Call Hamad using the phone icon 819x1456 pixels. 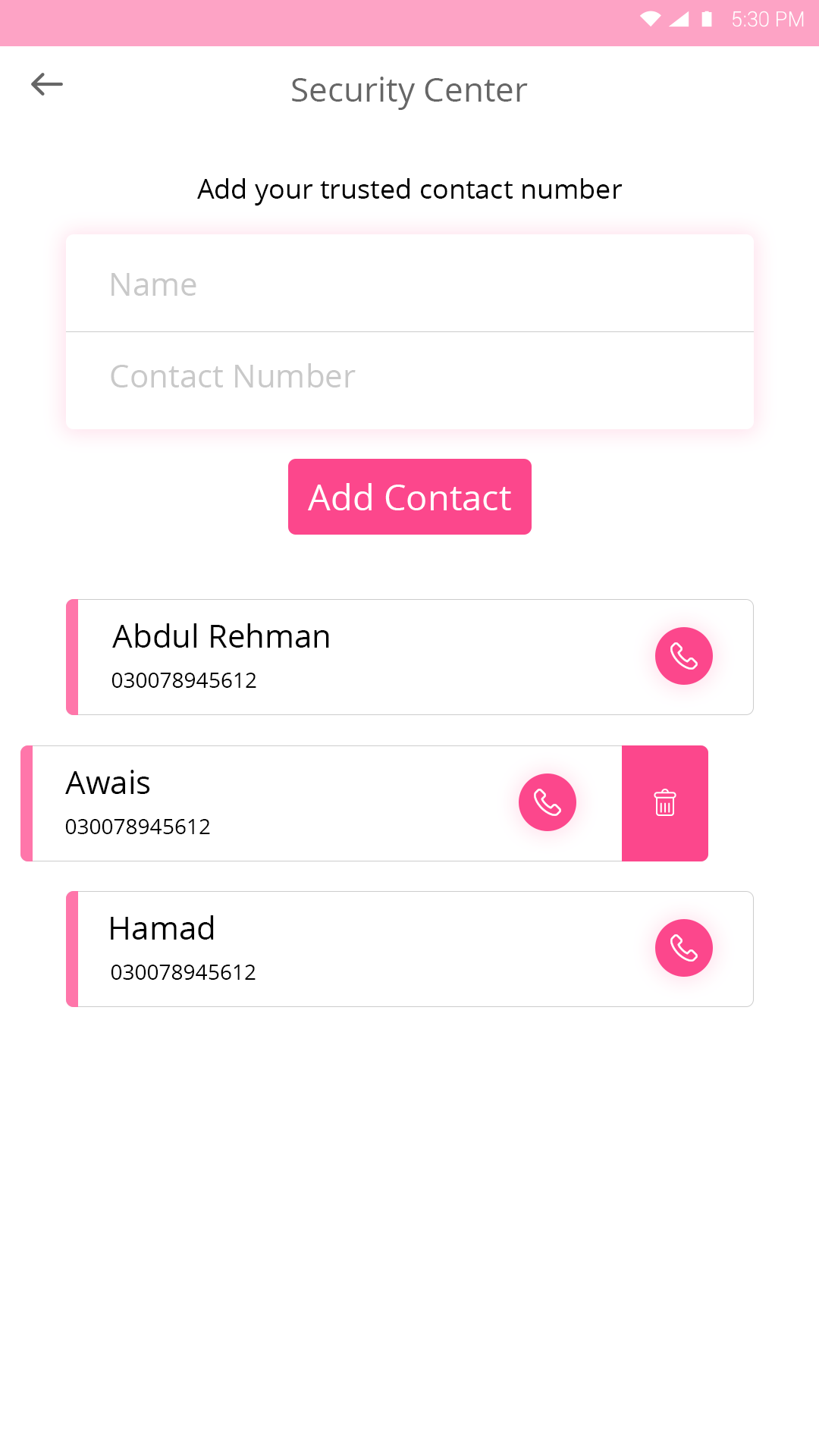tap(683, 948)
